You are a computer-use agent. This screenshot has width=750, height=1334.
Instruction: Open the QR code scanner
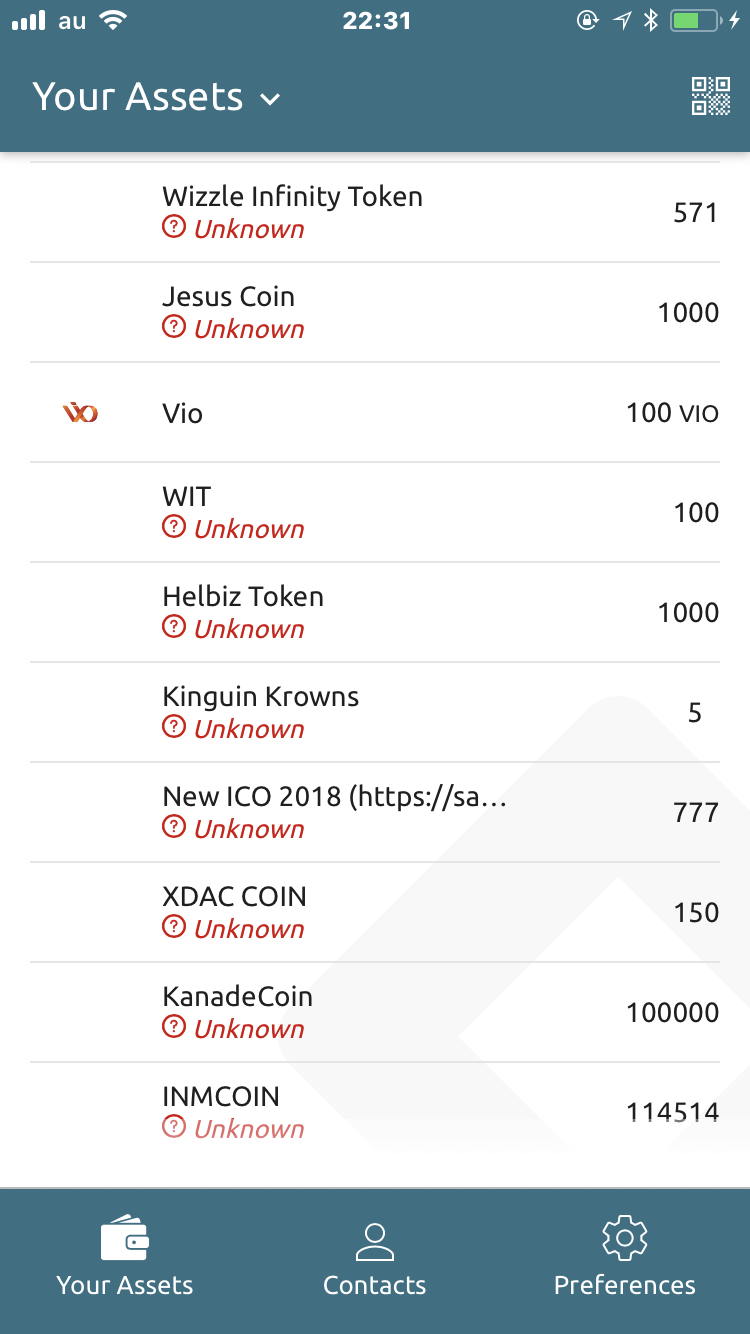[710, 97]
